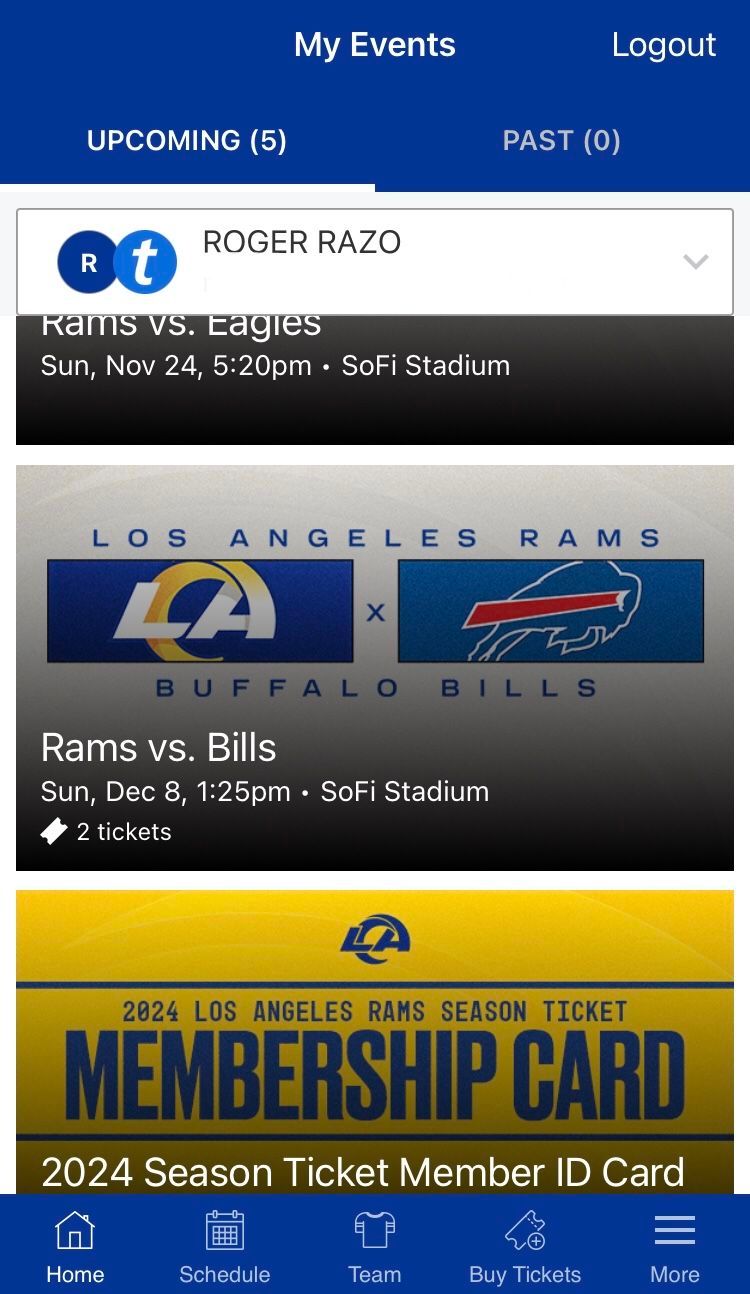The image size is (750, 1294).
Task: Collapse the account selector chevron
Action: [x=695, y=262]
